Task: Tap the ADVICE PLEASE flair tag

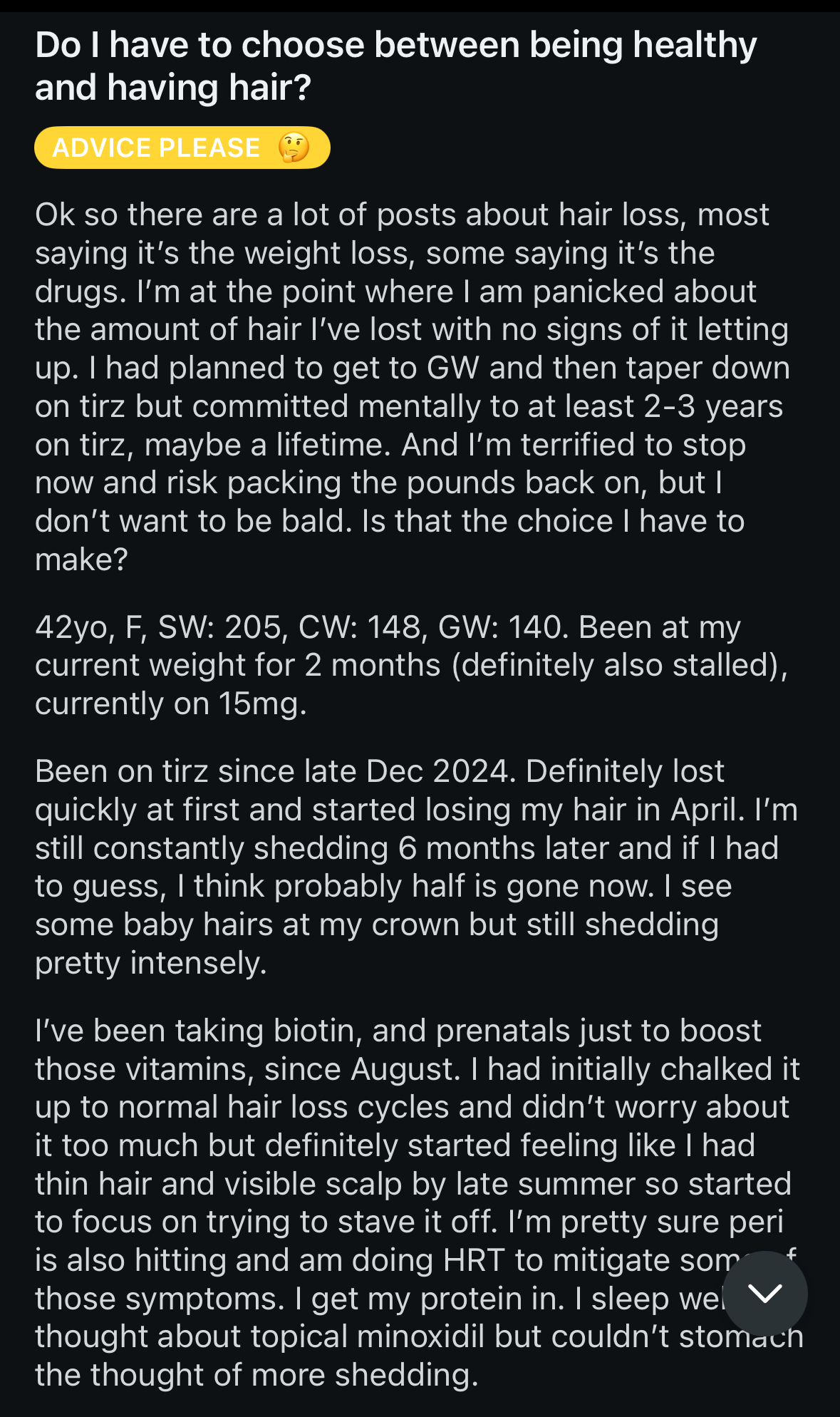Action: tap(182, 148)
